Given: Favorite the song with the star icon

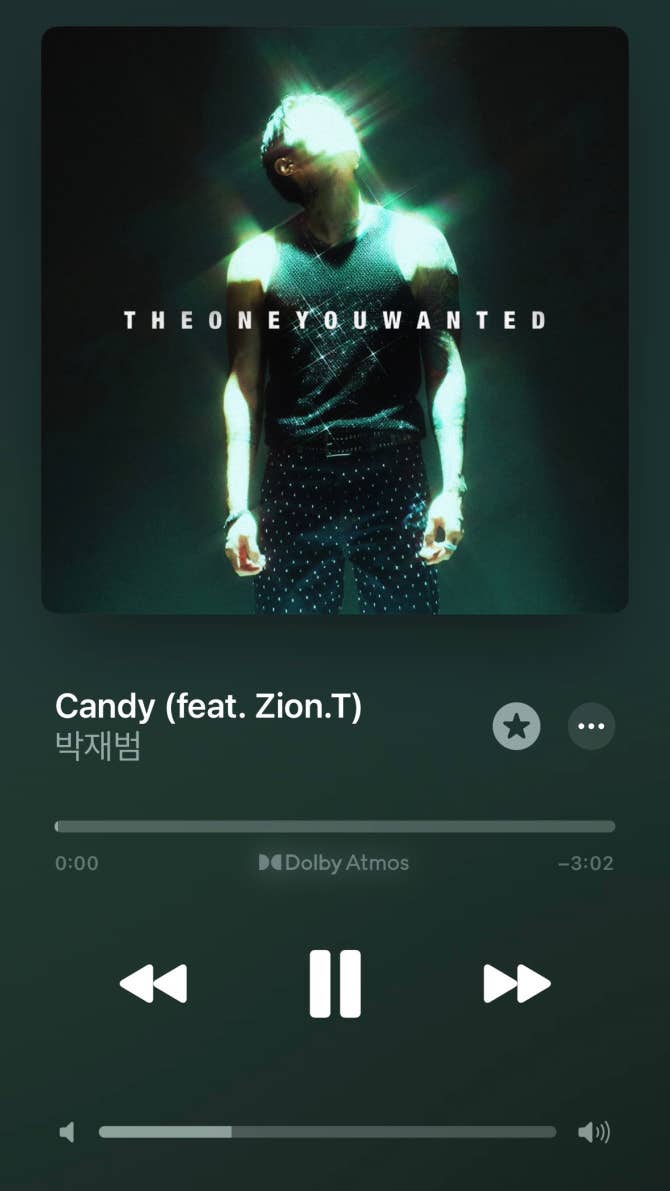Looking at the screenshot, I should tap(516, 727).
